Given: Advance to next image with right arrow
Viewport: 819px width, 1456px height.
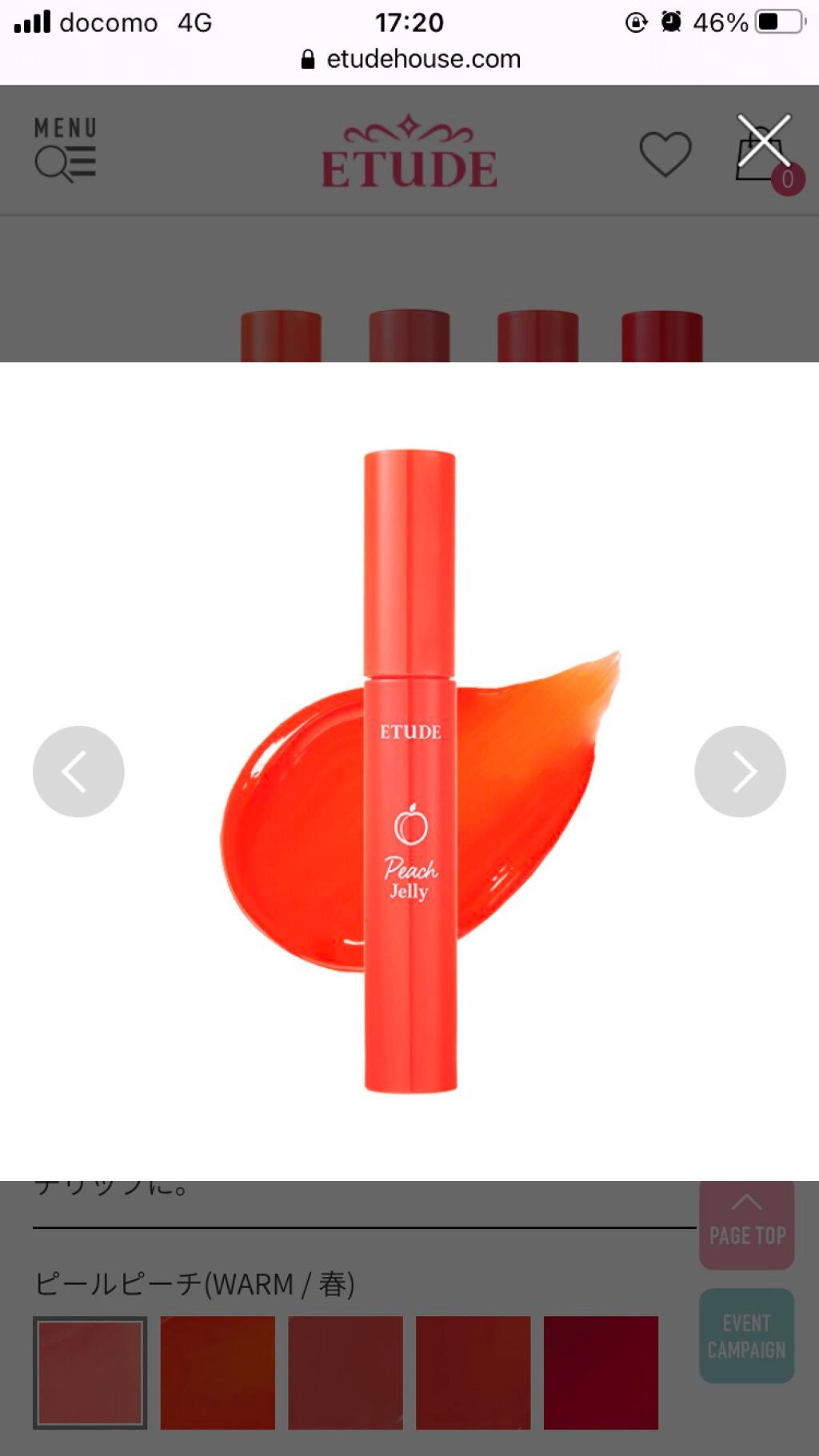Looking at the screenshot, I should [x=741, y=772].
